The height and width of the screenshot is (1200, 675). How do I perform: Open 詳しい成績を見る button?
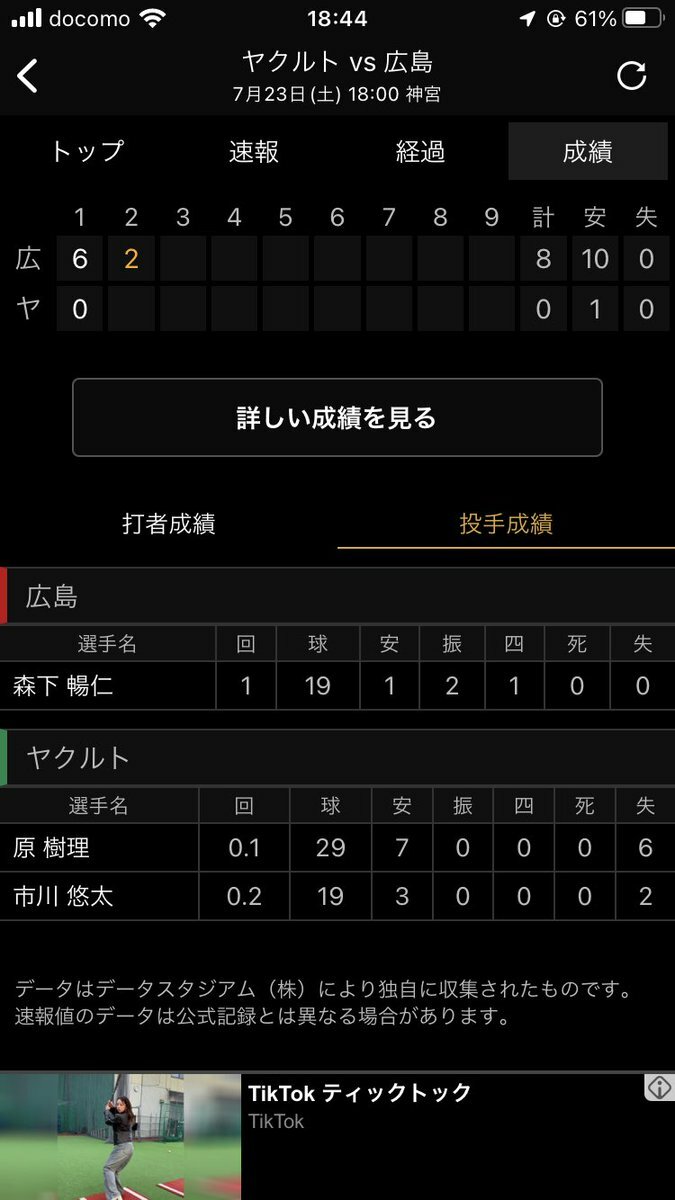point(337,417)
